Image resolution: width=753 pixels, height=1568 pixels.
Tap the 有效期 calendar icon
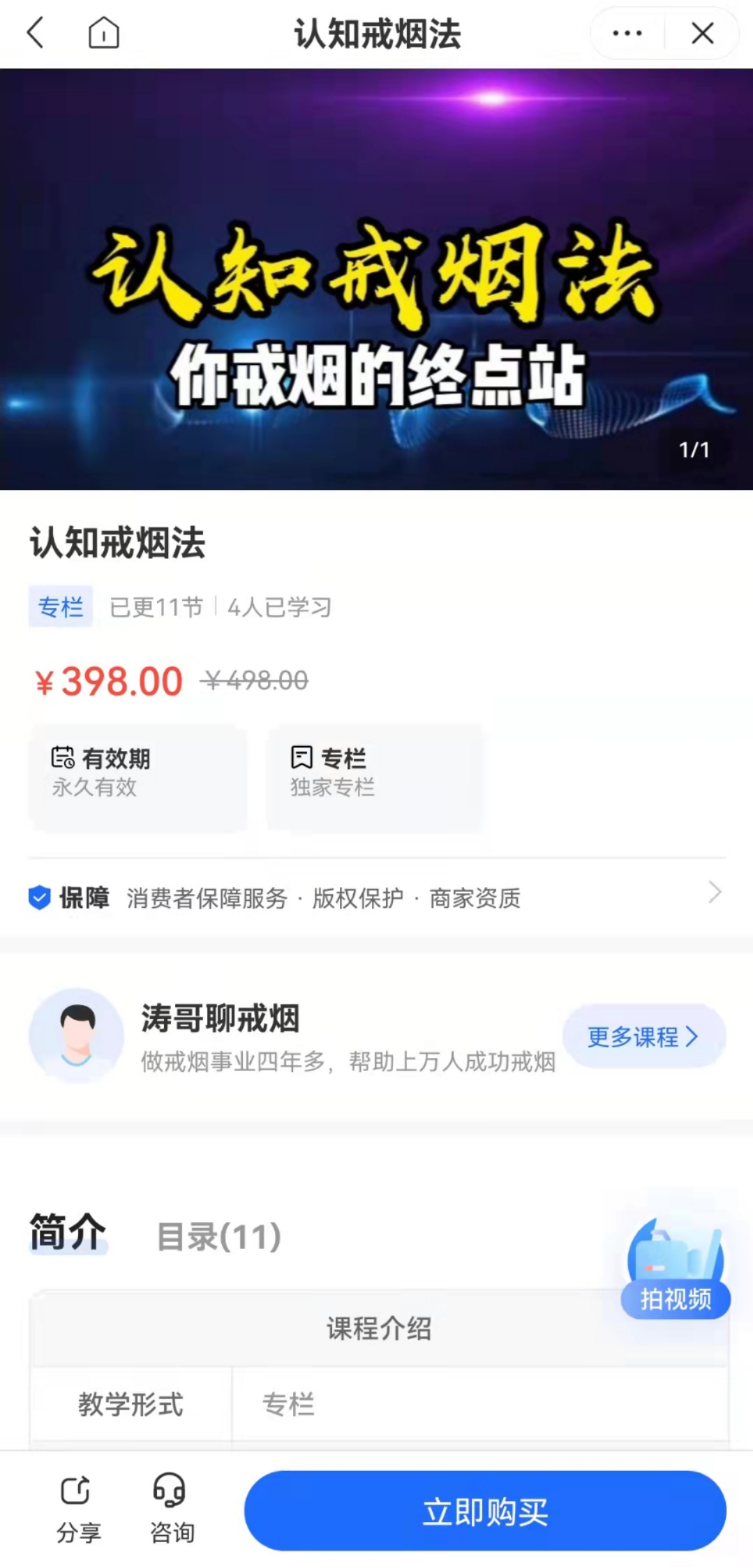pos(61,757)
